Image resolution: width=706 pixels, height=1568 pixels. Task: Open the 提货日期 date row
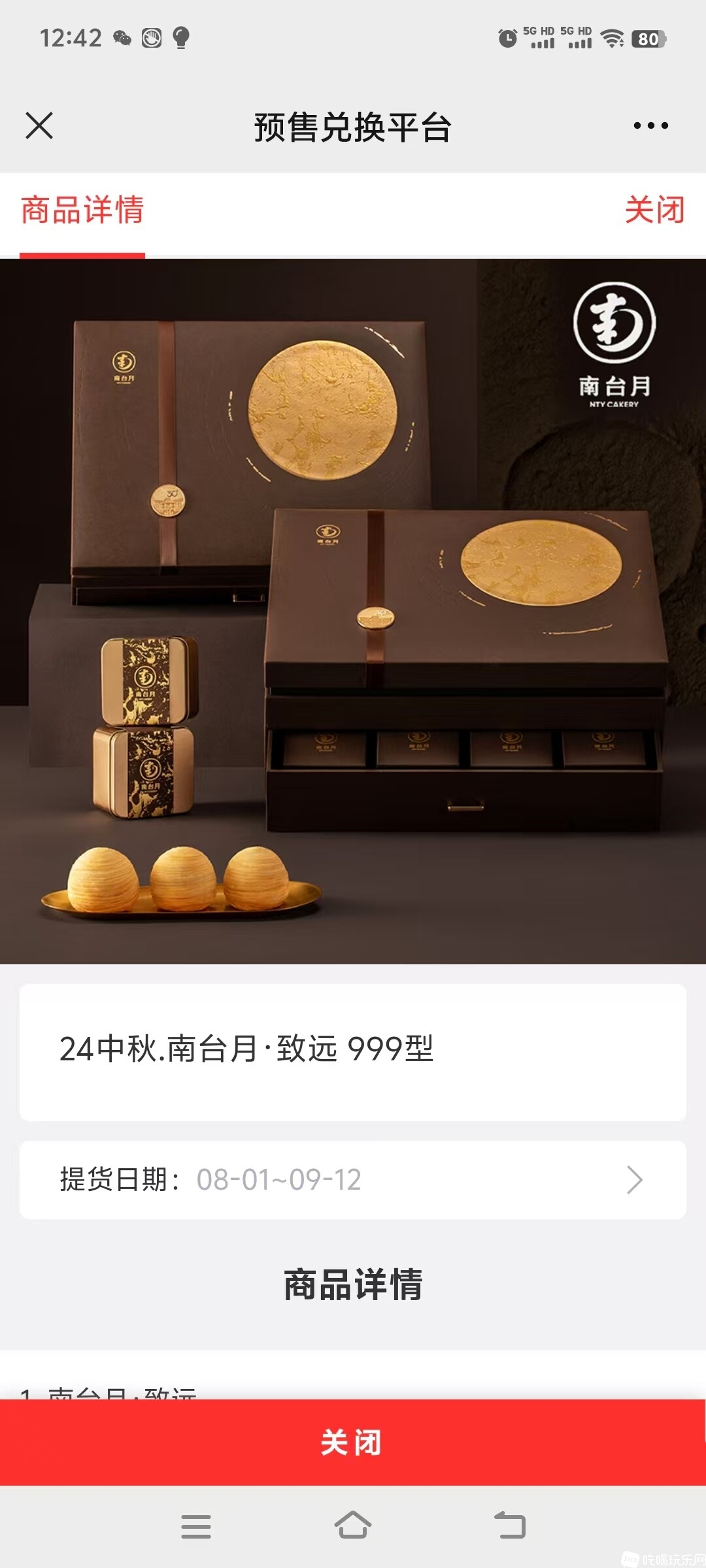pos(353,1180)
